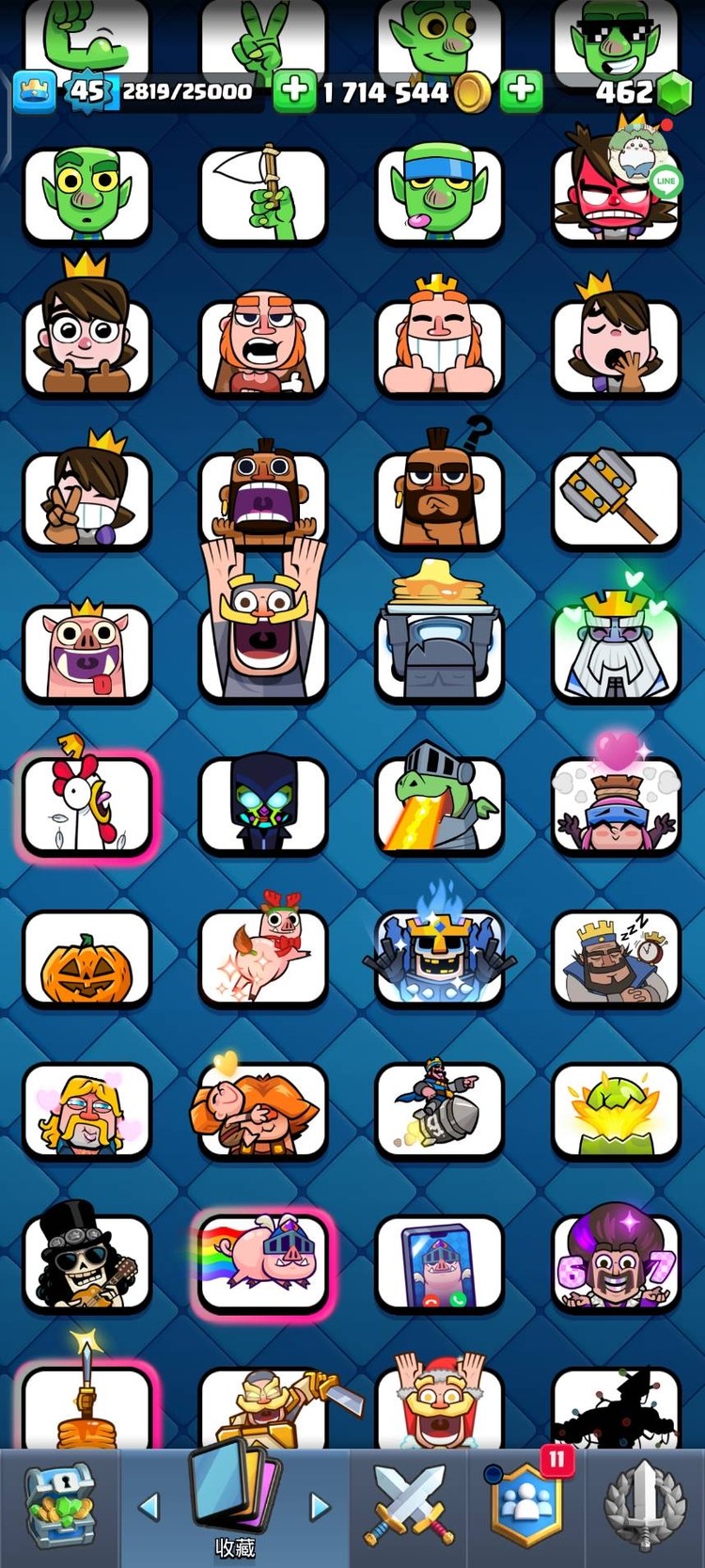
Task: Add more gold with the plus button
Action: point(293,91)
